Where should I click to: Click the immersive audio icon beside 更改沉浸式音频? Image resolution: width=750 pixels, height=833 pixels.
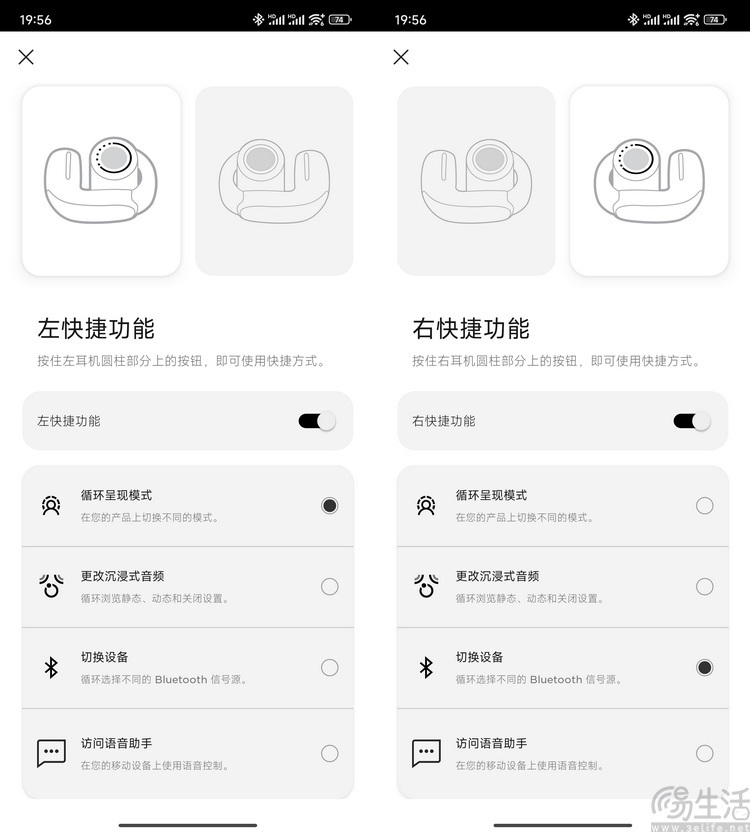pos(53,586)
